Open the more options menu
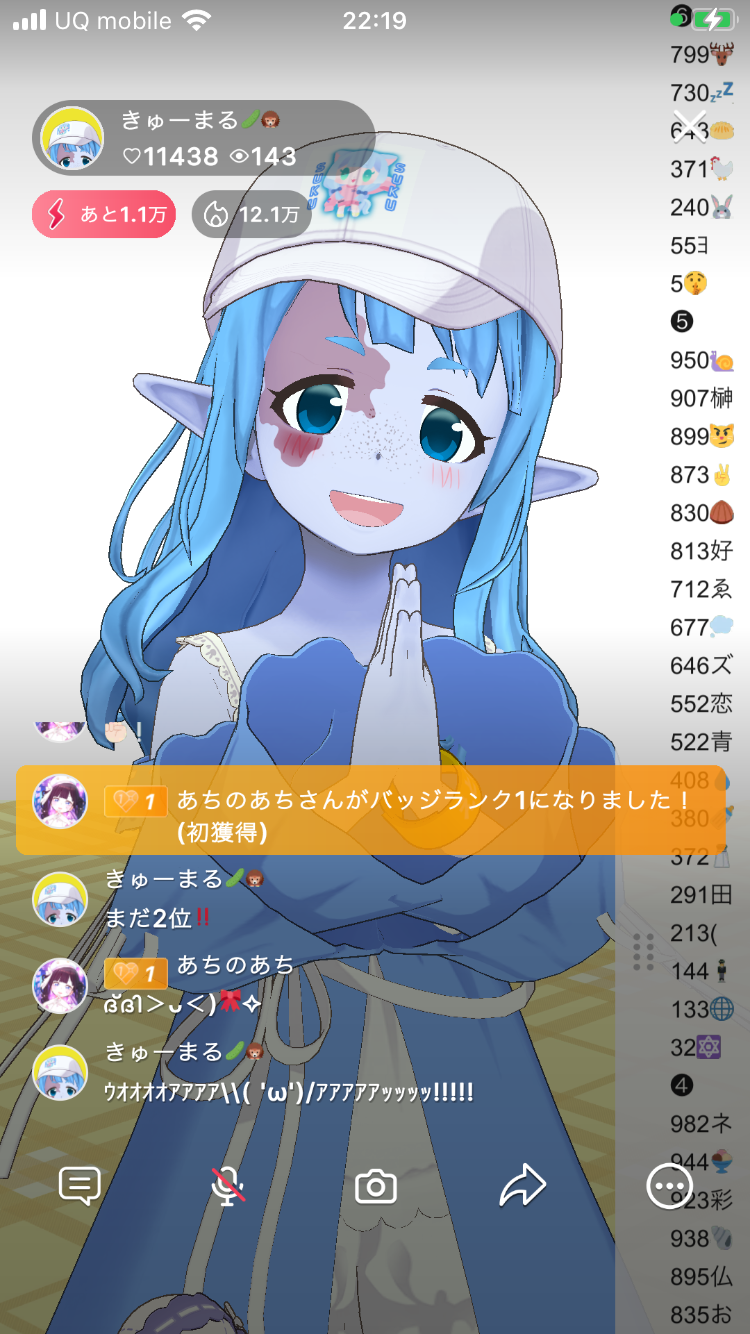This screenshot has height=1334, width=750. (669, 1187)
